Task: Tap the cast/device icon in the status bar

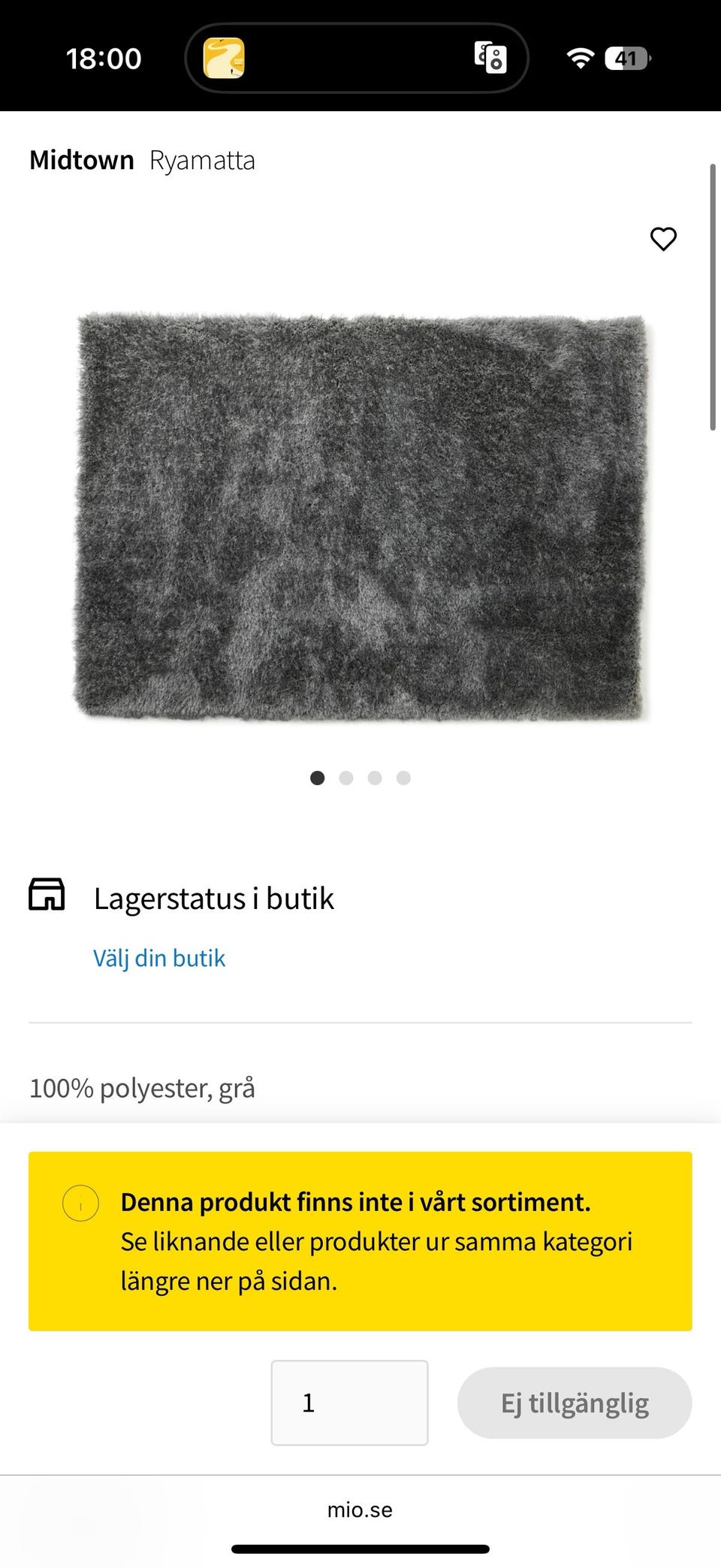Action: click(x=491, y=58)
